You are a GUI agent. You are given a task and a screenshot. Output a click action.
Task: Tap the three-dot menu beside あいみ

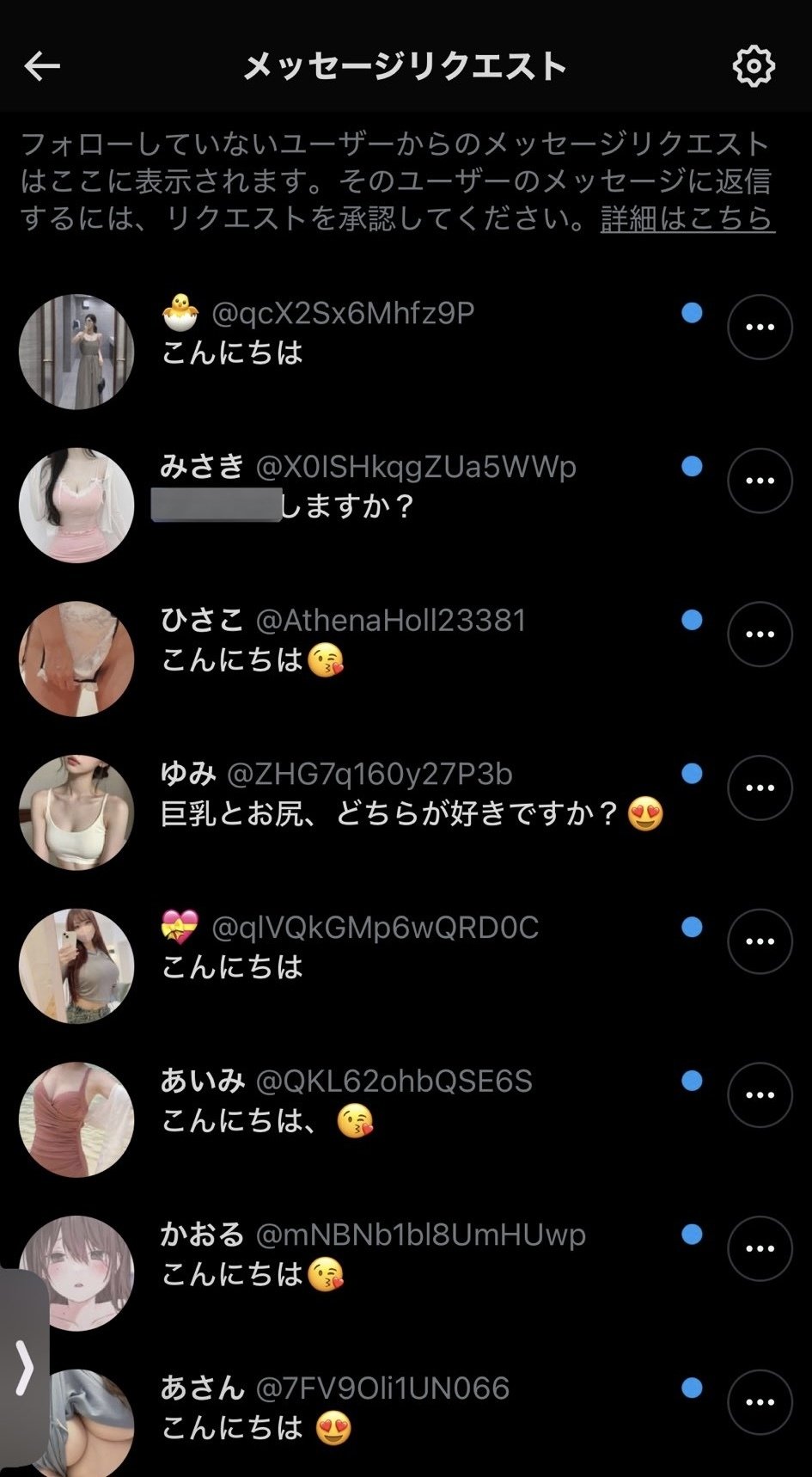[x=760, y=1095]
